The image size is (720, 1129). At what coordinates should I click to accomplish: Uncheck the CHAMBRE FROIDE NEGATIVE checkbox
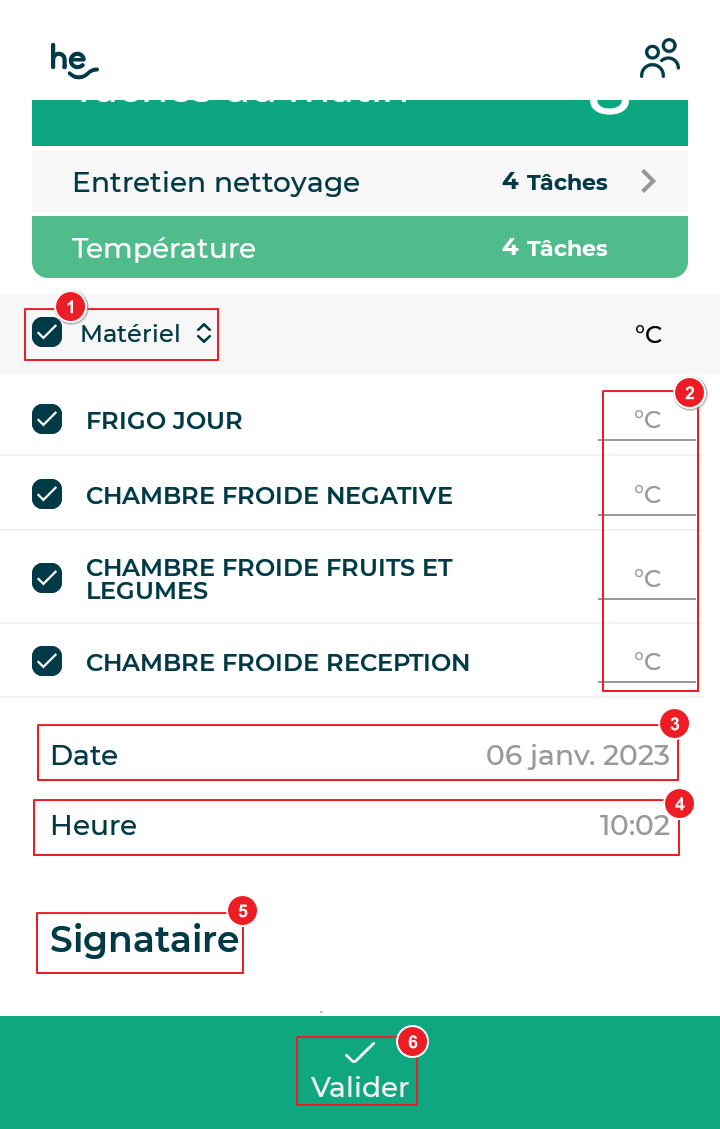pyautogui.click(x=46, y=495)
